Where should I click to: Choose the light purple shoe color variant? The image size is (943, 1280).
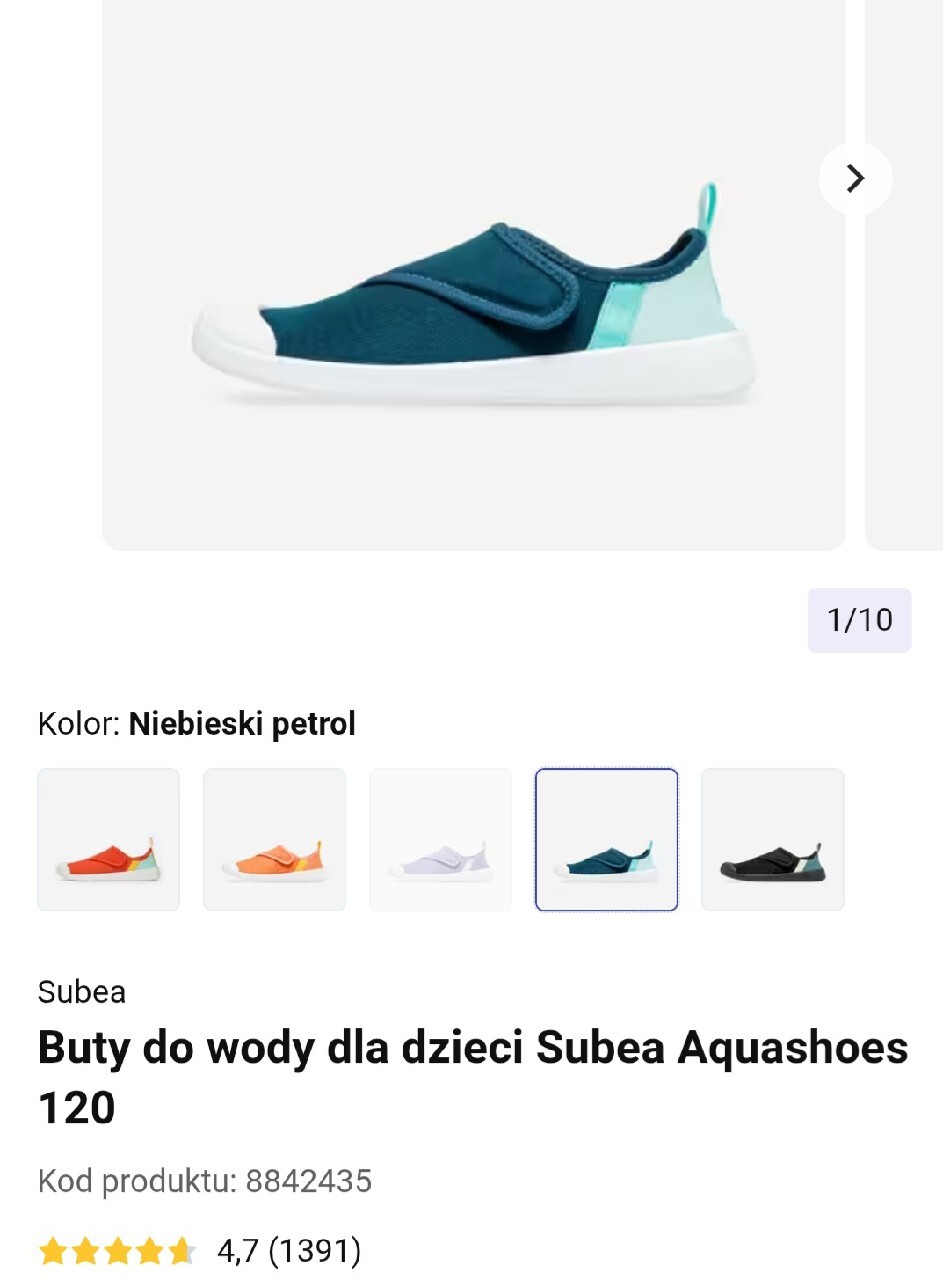tap(441, 840)
